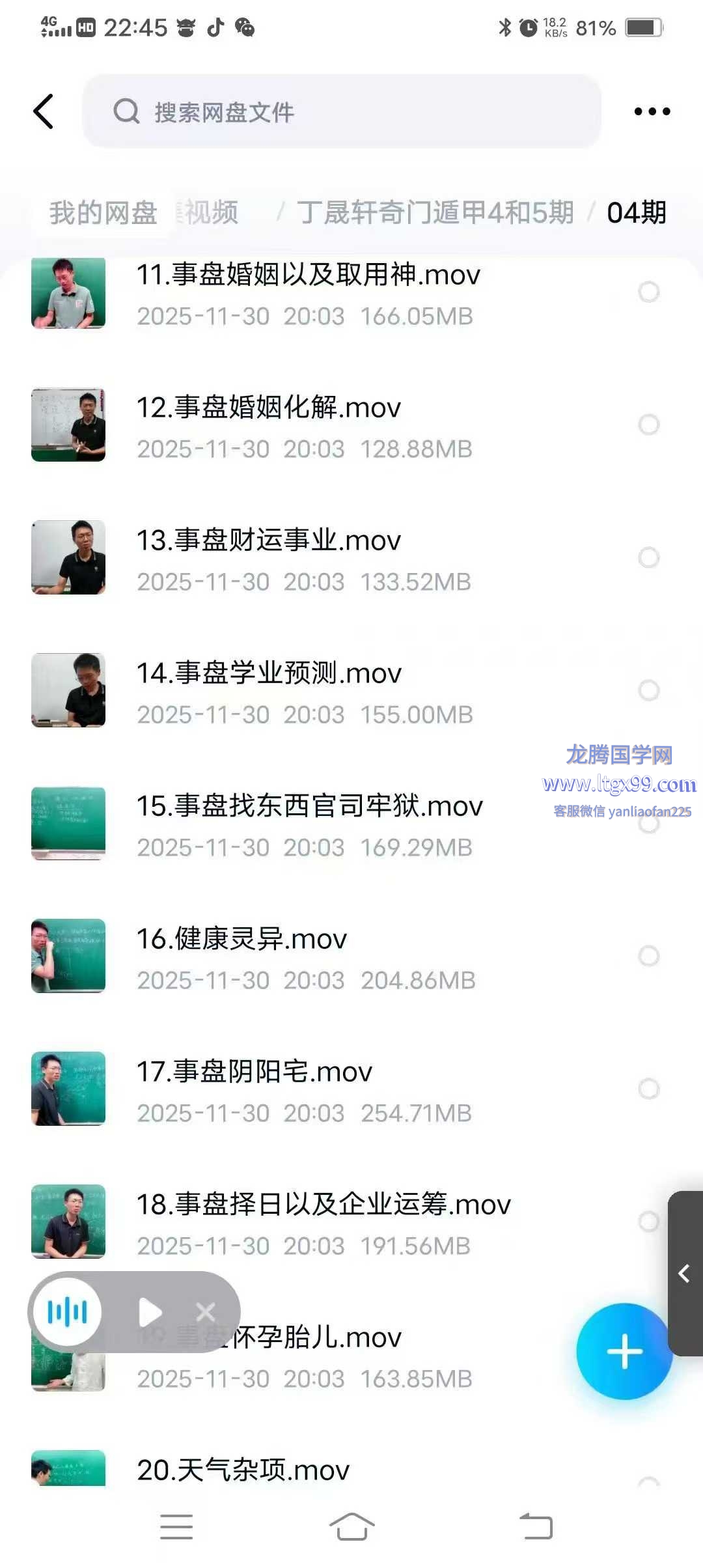Viewport: 703px width, 1568px height.
Task: Go back using the top-left arrow
Action: [x=43, y=111]
